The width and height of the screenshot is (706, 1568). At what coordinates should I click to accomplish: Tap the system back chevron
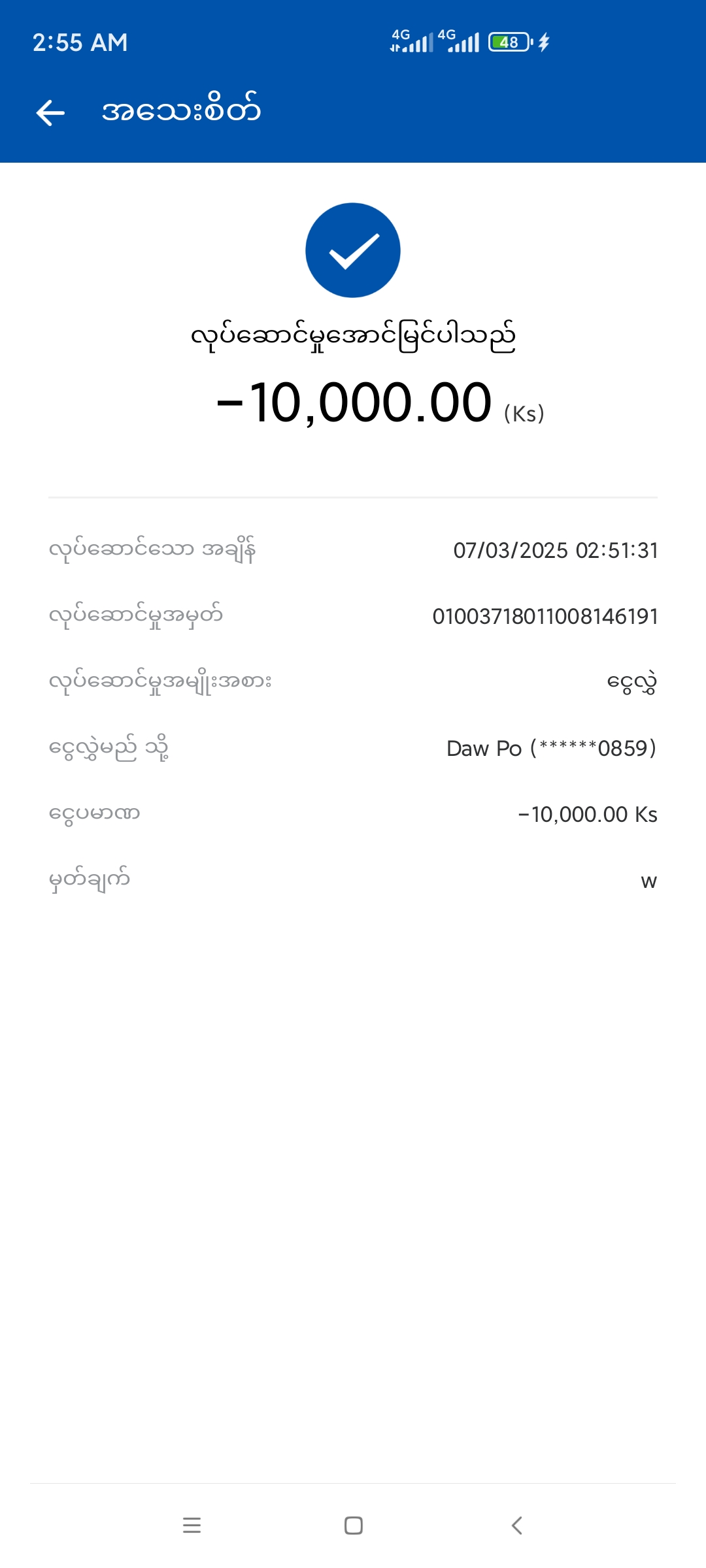point(516,1525)
